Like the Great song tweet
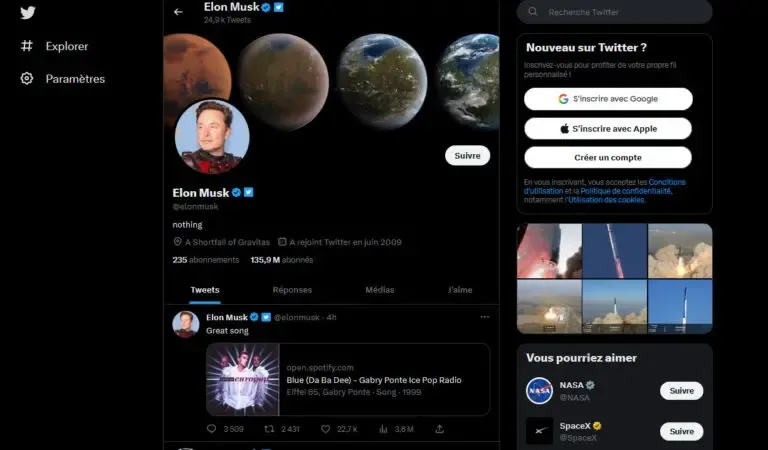768x450 pixels. [326, 429]
